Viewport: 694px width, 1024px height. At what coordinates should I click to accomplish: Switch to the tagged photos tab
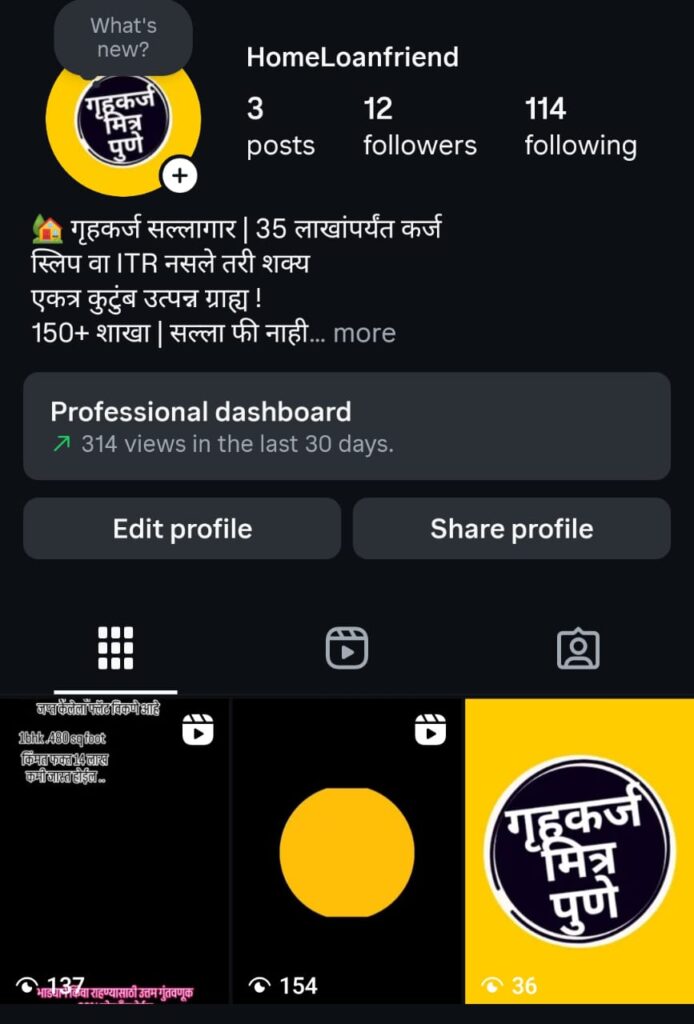pyautogui.click(x=578, y=648)
